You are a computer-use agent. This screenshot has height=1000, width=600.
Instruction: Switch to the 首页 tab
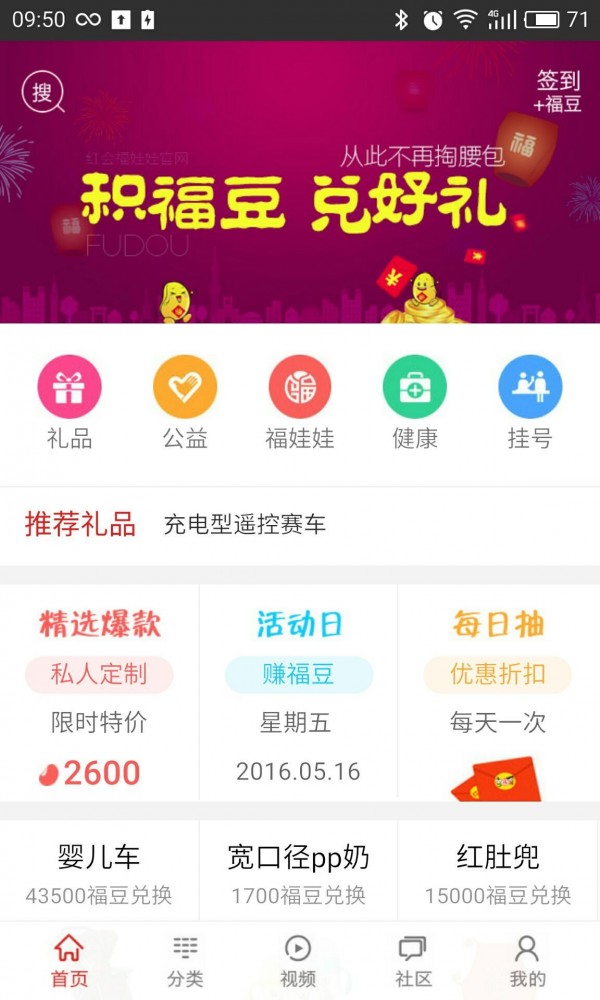[69, 961]
